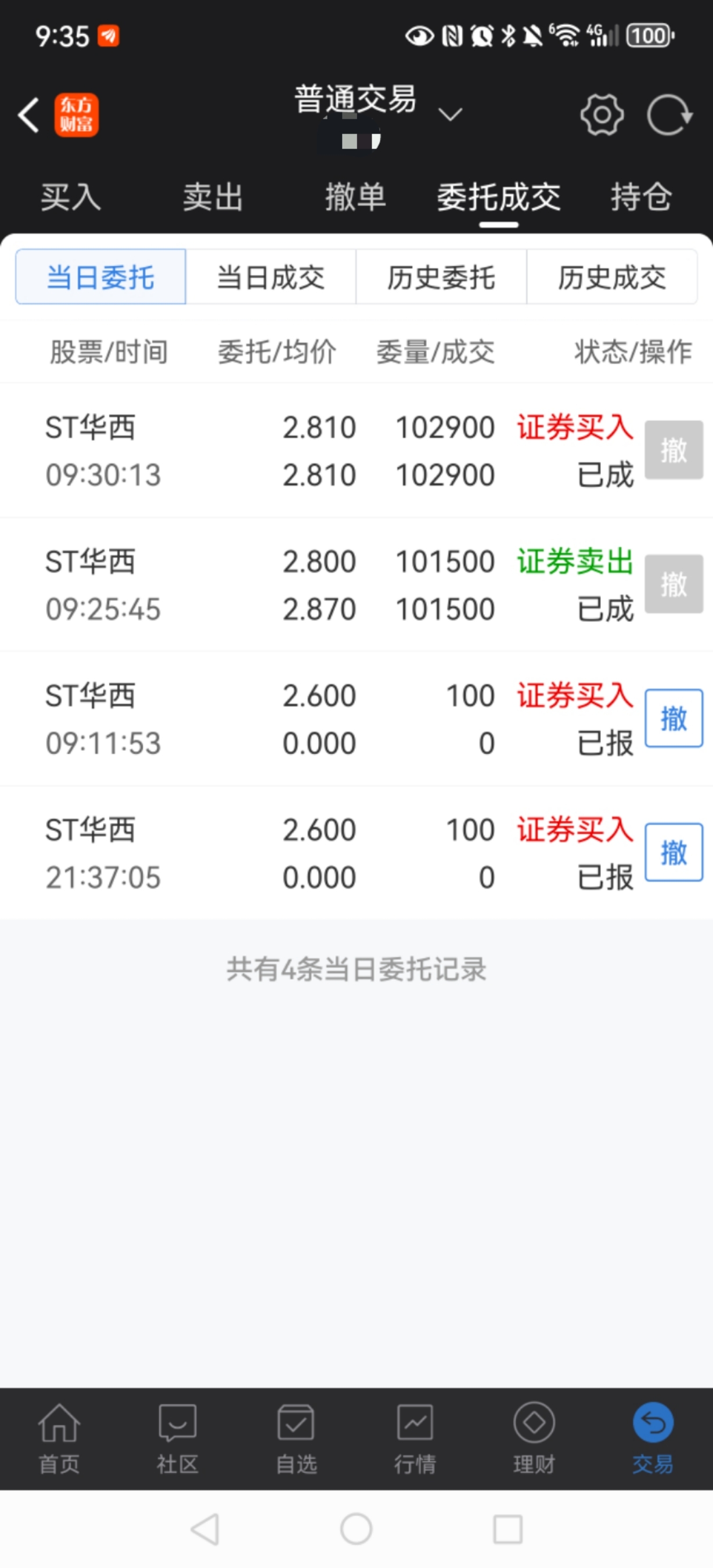
Task: Refresh the order list
Action: tap(670, 114)
